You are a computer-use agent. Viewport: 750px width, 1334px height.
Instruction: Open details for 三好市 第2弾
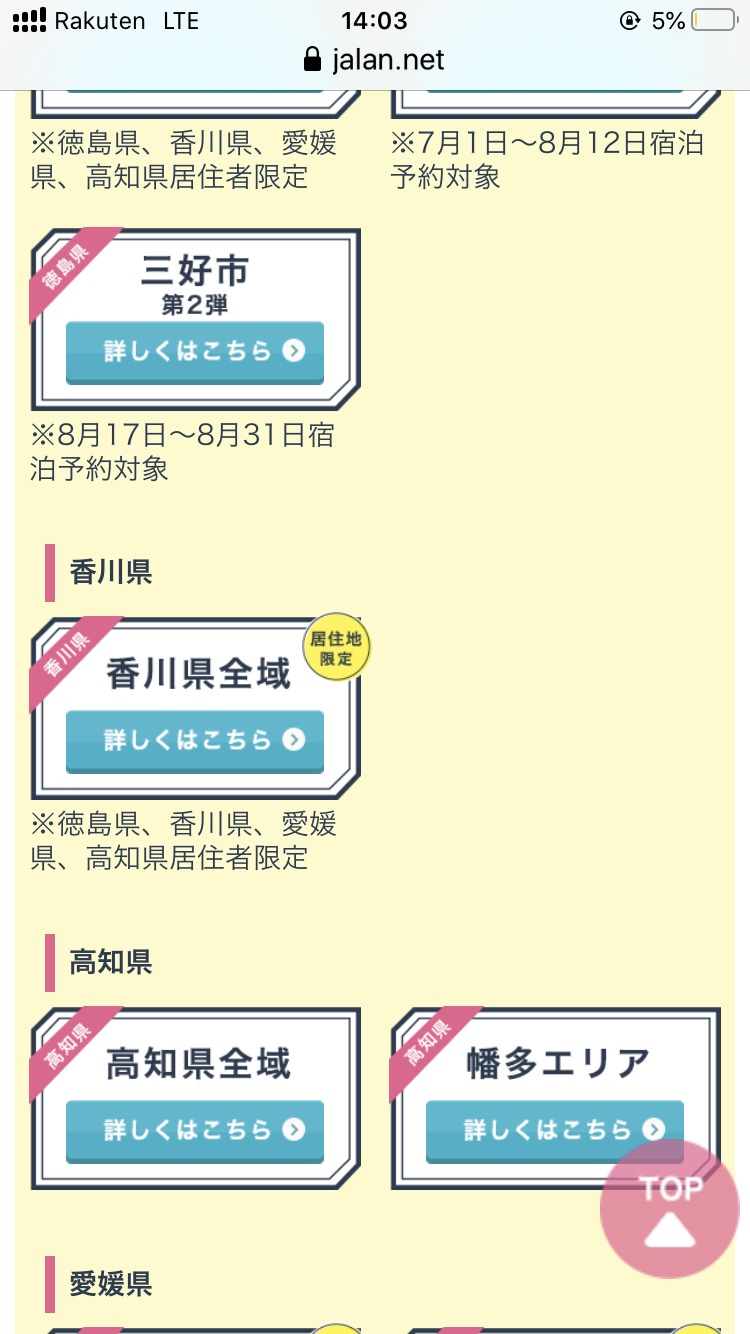point(195,352)
